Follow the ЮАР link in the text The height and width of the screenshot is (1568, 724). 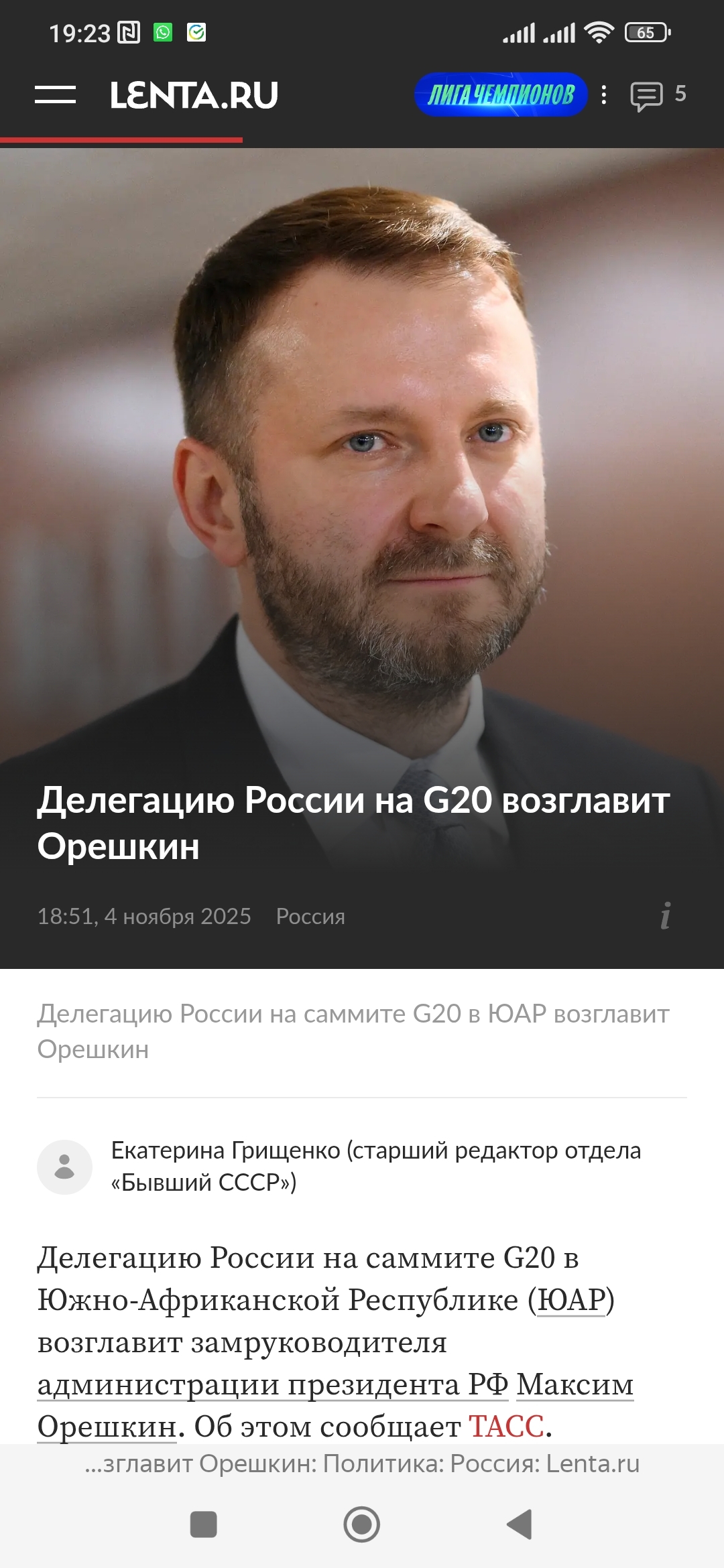point(571,1299)
